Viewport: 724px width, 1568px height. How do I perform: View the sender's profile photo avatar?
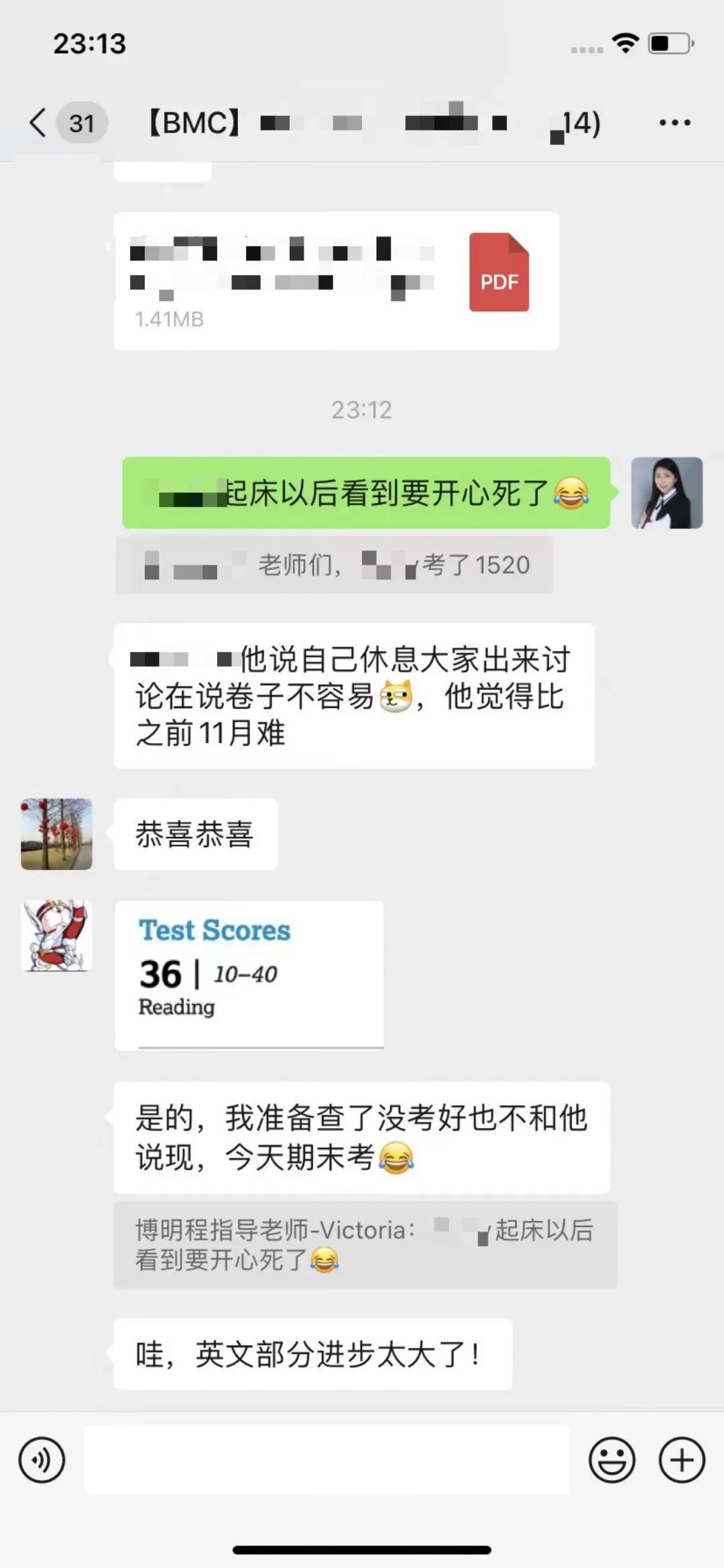666,493
